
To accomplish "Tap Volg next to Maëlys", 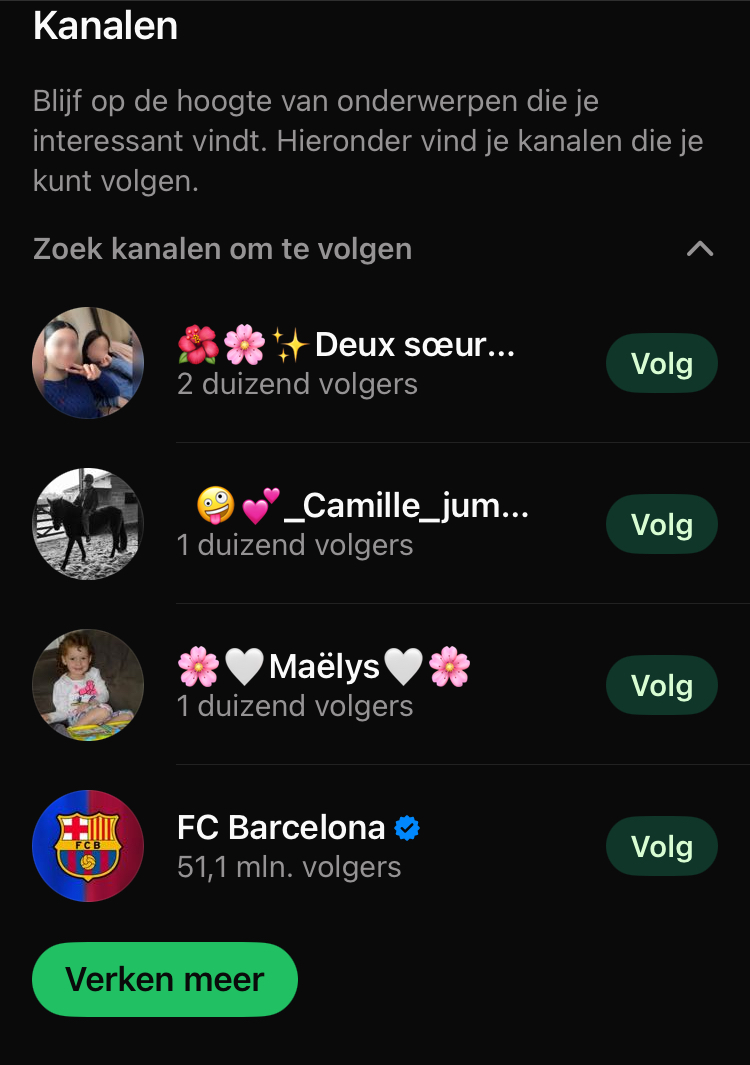I will click(661, 685).
